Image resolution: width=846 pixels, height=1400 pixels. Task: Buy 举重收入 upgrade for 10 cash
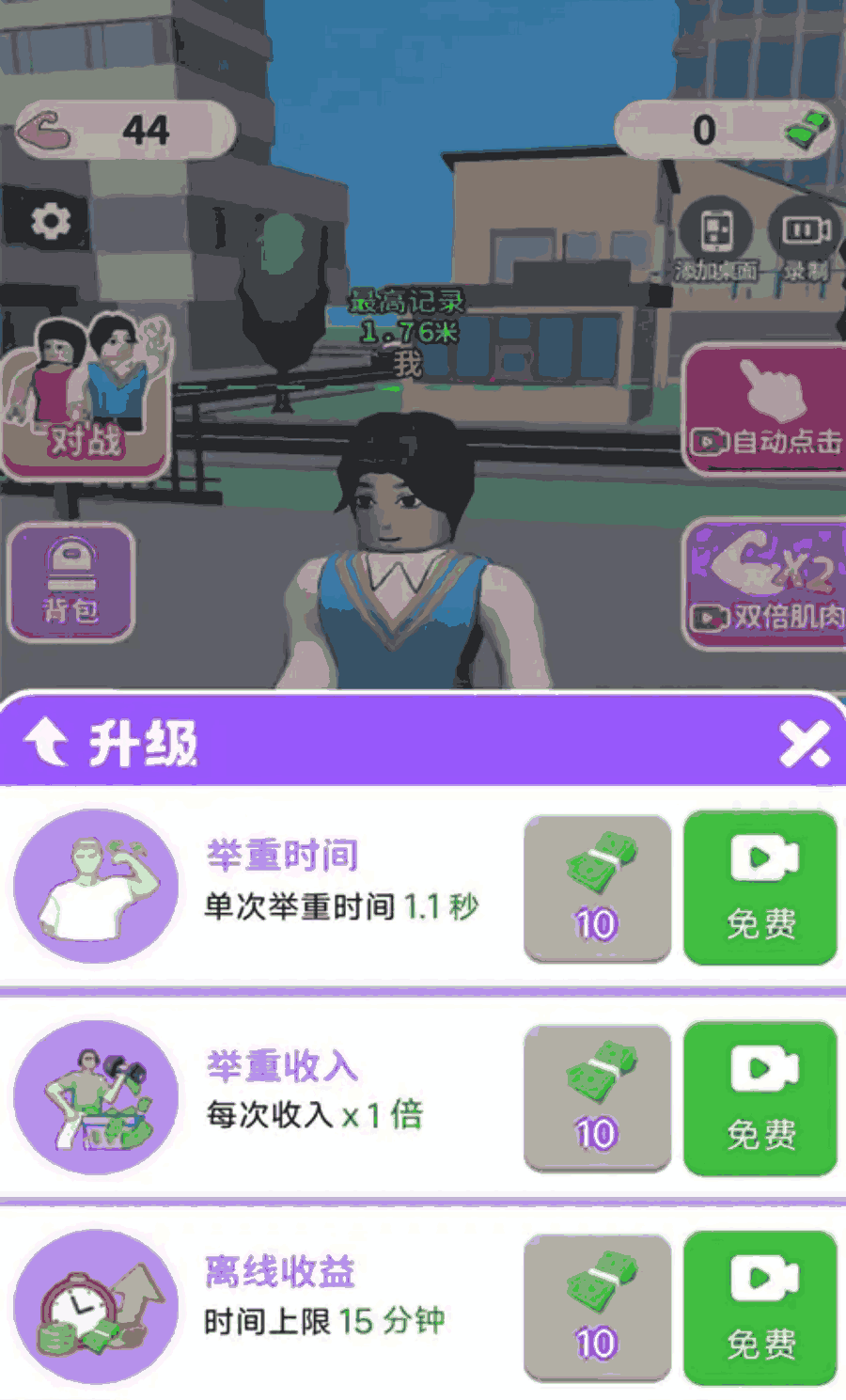tap(597, 1099)
